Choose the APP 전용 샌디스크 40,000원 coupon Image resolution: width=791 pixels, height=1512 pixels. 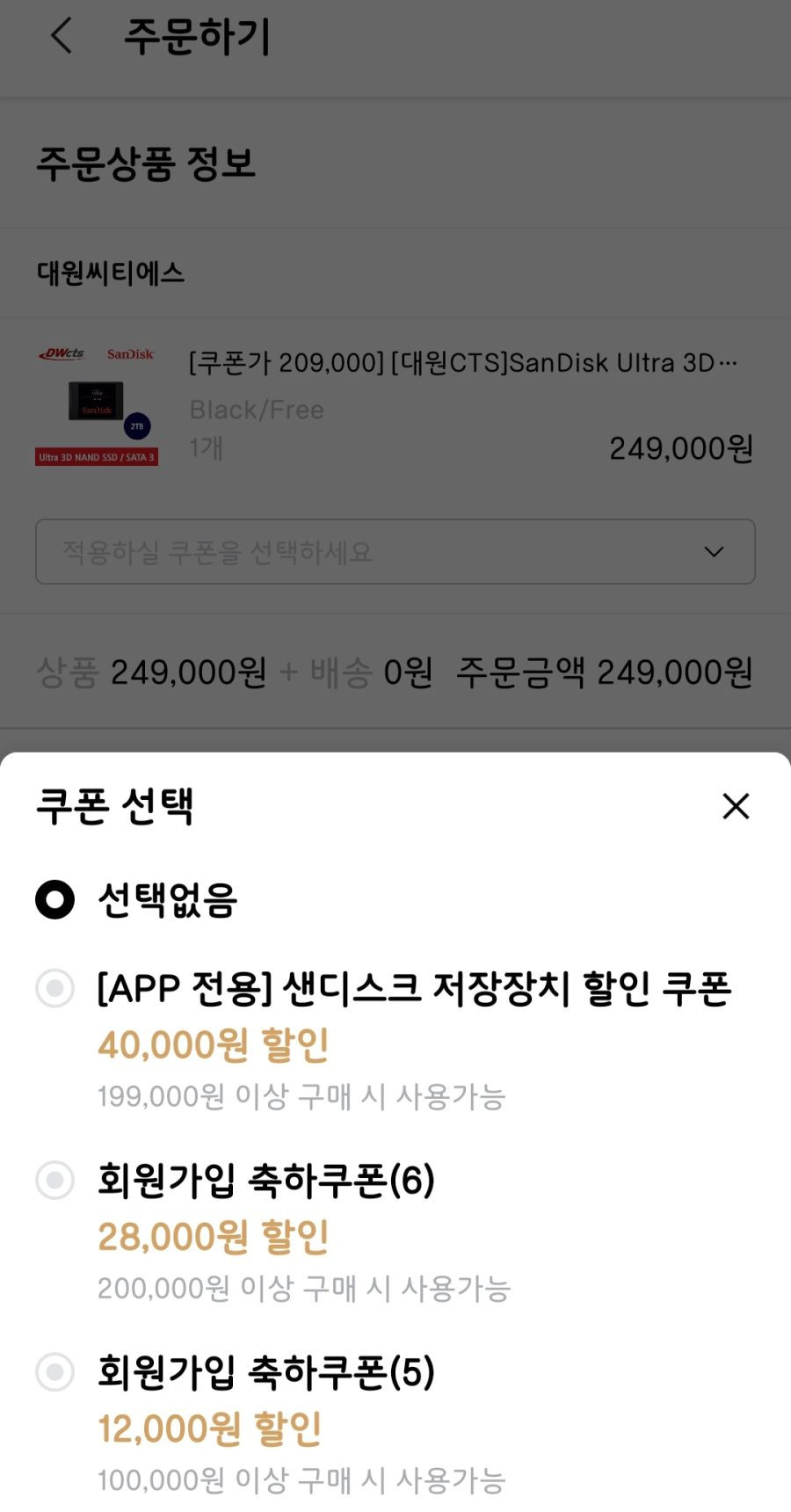tap(54, 988)
